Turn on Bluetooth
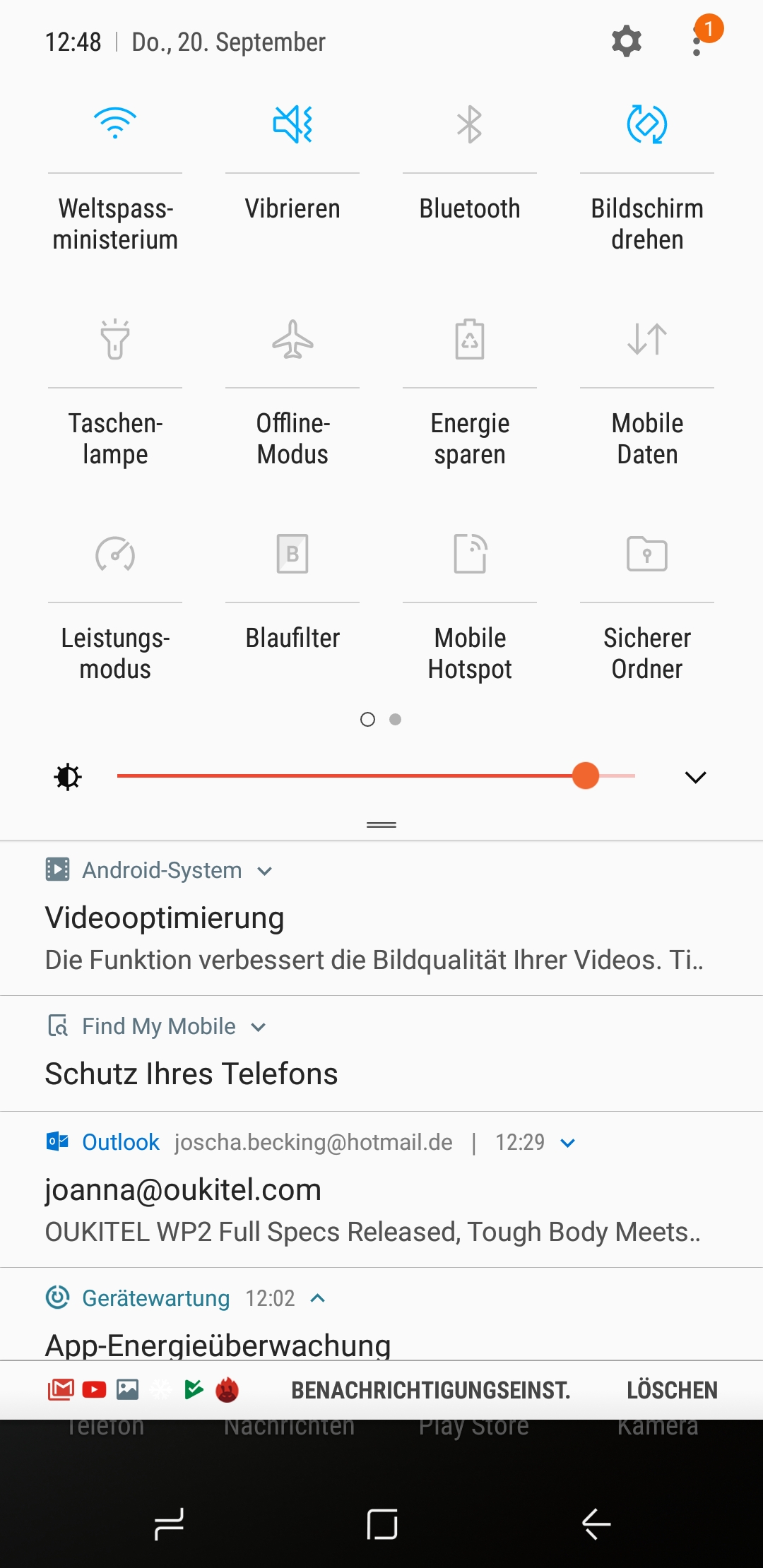The height and width of the screenshot is (1568, 763). pyautogui.click(x=469, y=124)
